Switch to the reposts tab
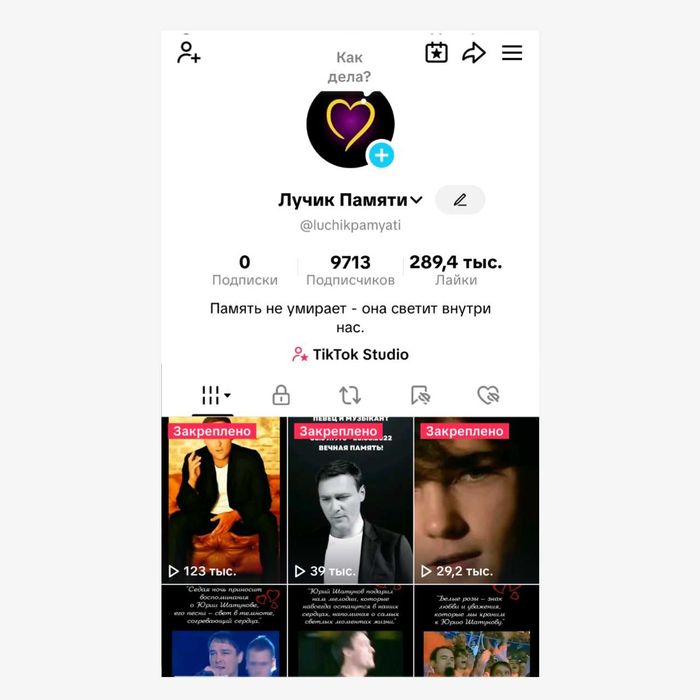The image size is (700, 700). point(350,395)
